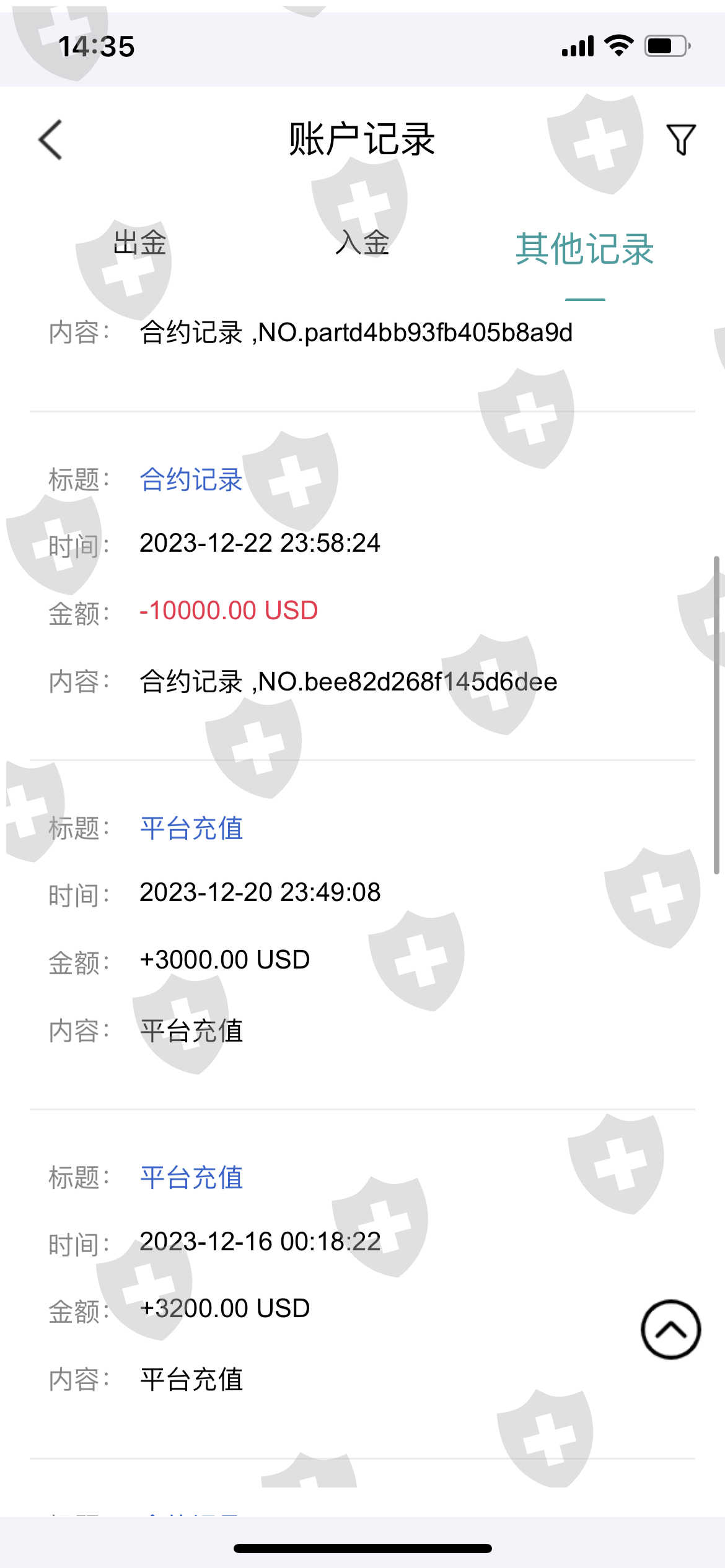Open the filter funnel icon

tap(680, 139)
